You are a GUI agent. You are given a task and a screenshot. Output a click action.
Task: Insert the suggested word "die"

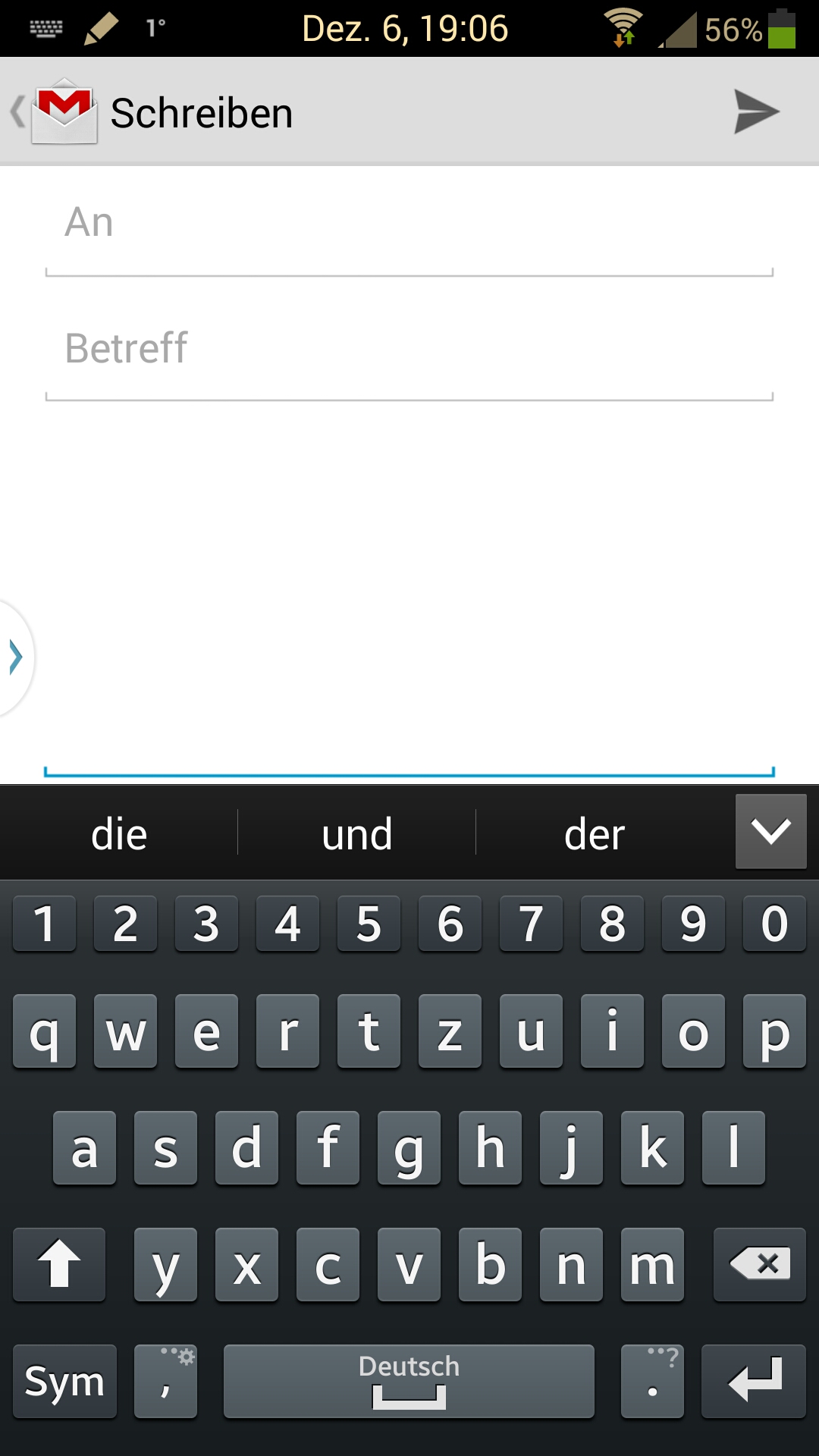(x=119, y=834)
